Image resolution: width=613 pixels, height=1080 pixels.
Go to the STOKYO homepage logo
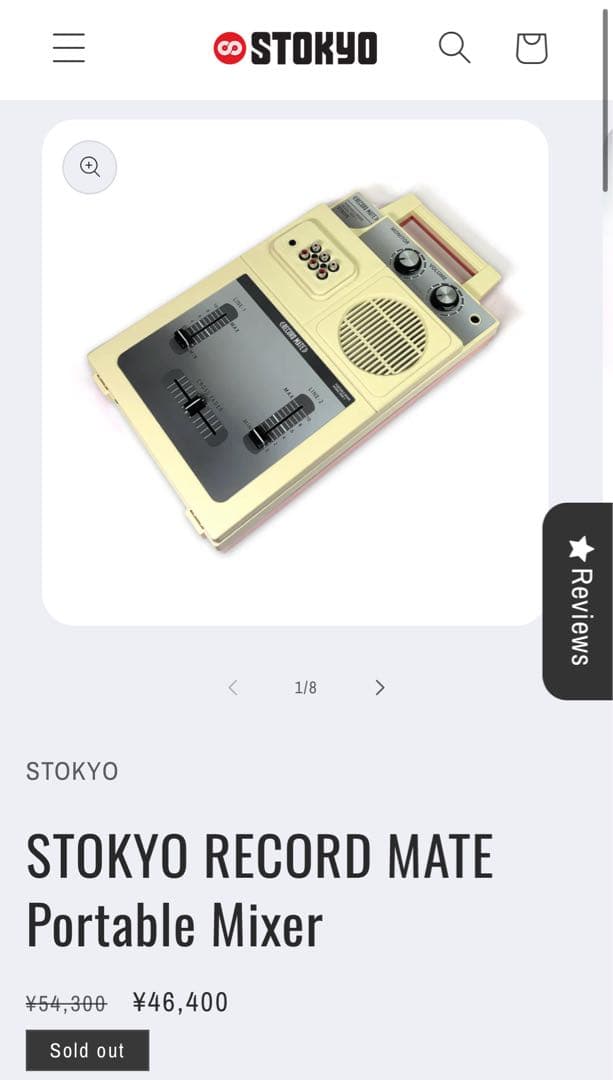pyautogui.click(x=295, y=48)
